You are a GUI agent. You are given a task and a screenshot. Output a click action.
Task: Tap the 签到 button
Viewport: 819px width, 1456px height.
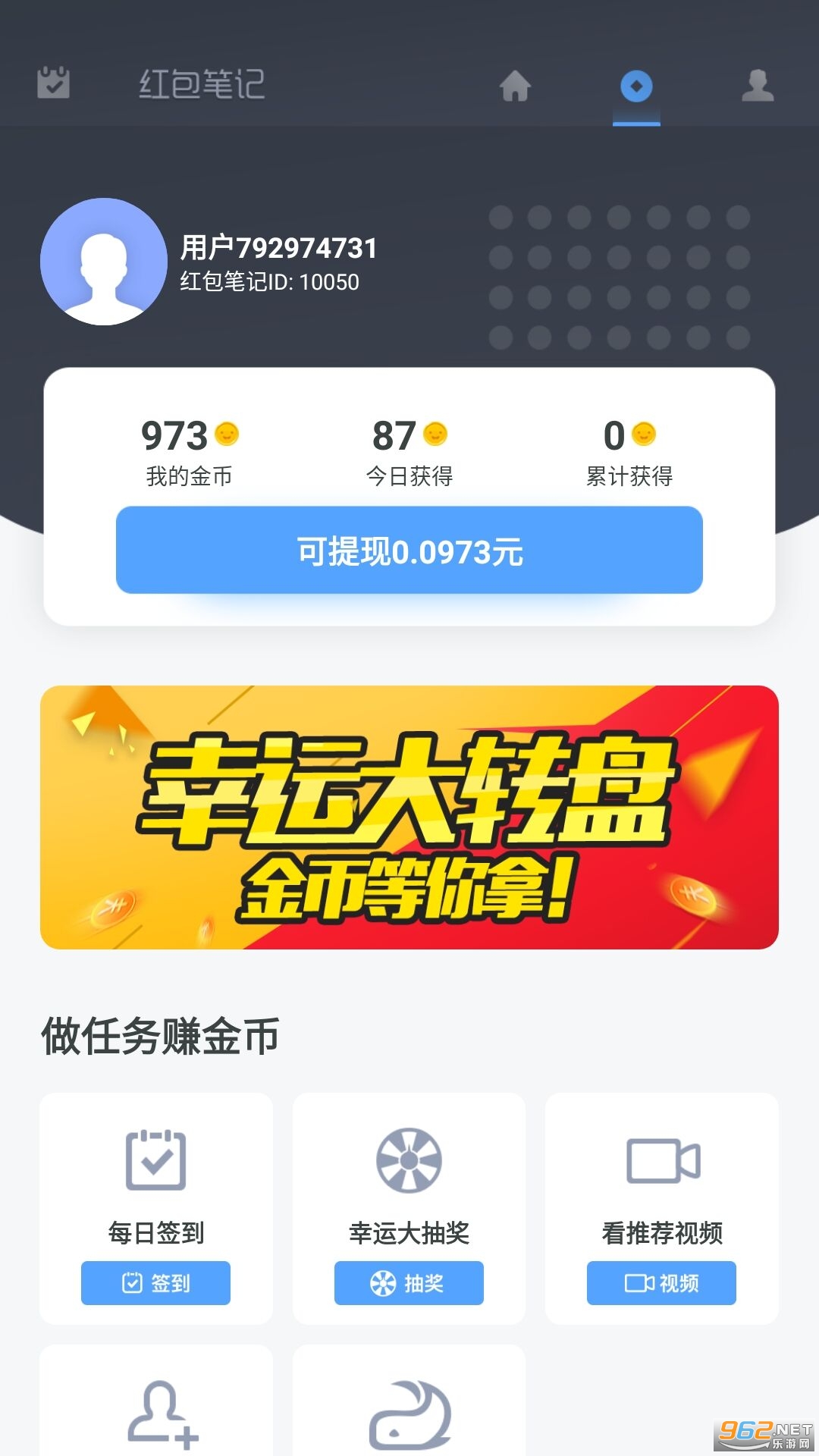[155, 1283]
